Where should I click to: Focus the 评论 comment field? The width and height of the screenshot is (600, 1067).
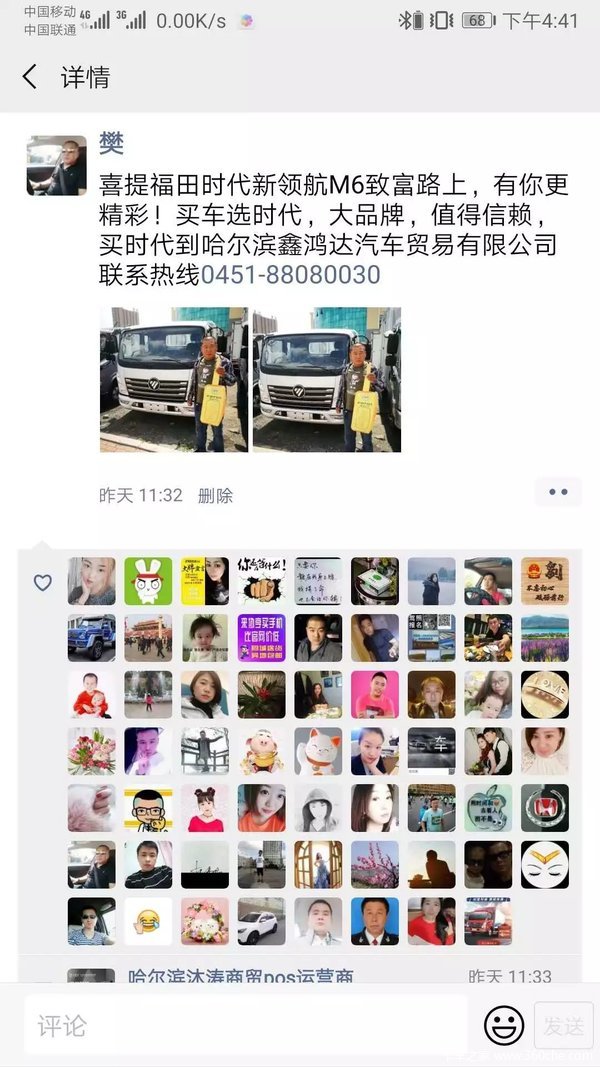(245, 1025)
